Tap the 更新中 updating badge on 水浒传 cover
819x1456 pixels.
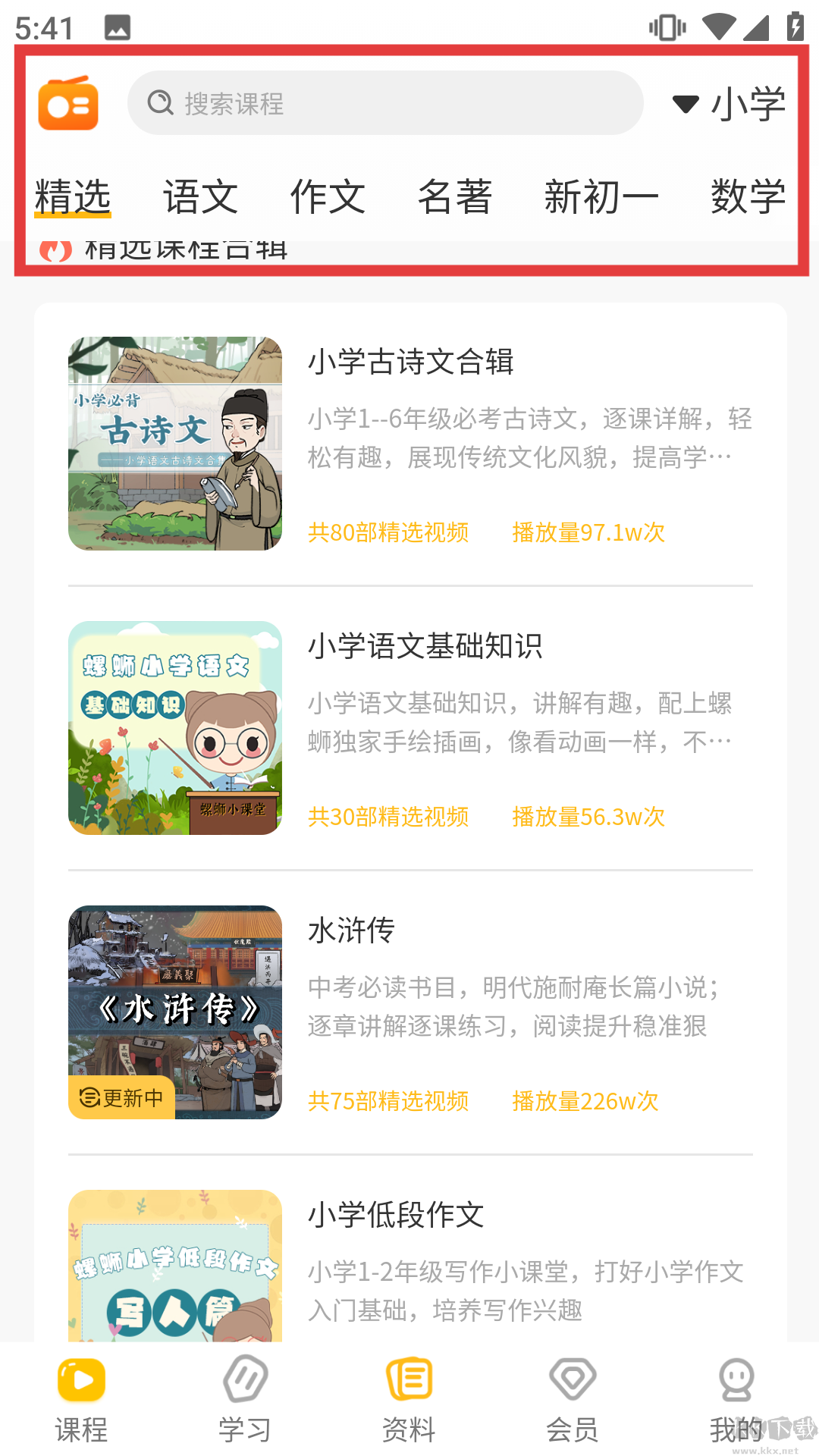(121, 1097)
